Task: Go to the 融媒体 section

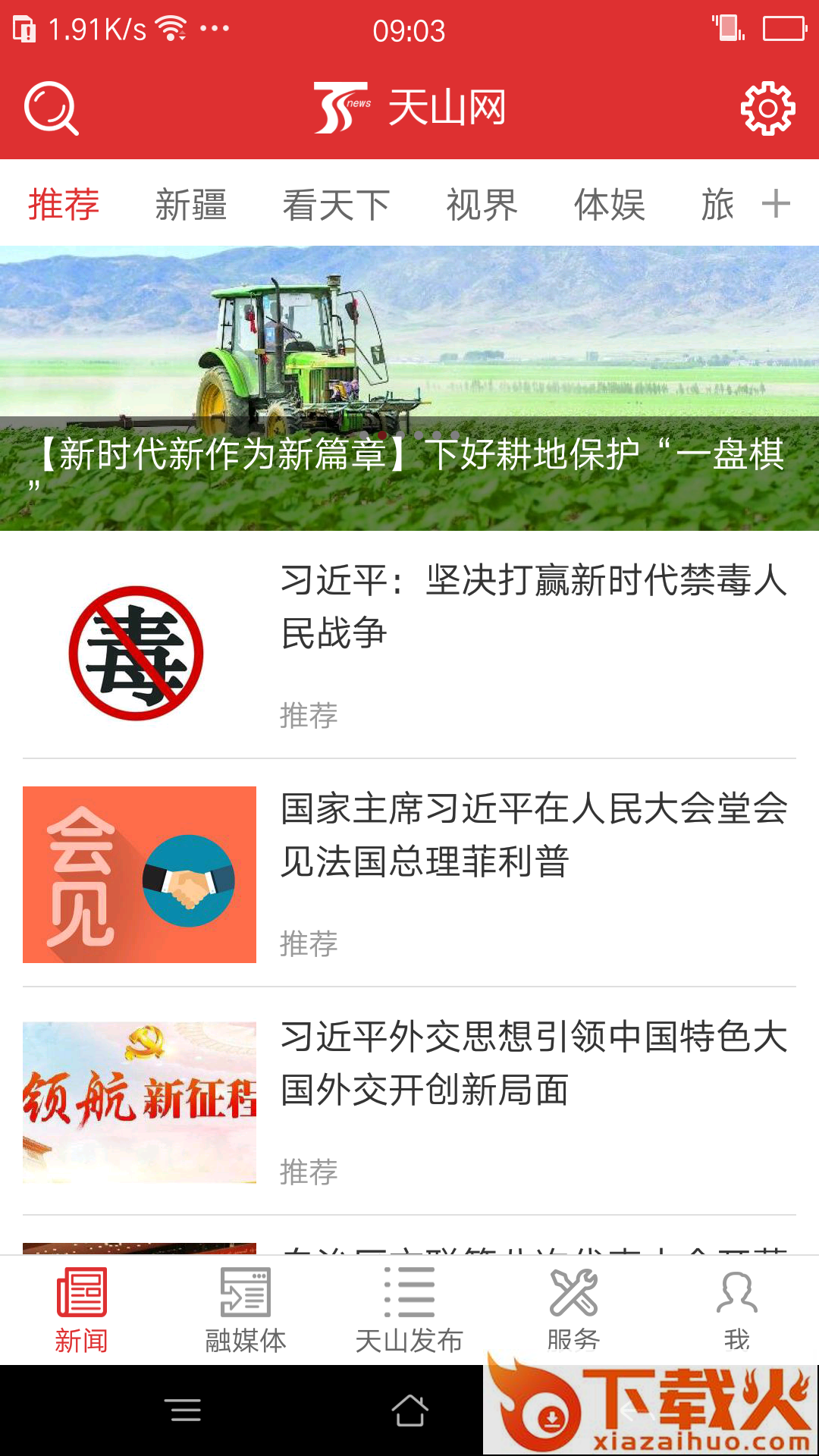Action: pyautogui.click(x=245, y=1310)
